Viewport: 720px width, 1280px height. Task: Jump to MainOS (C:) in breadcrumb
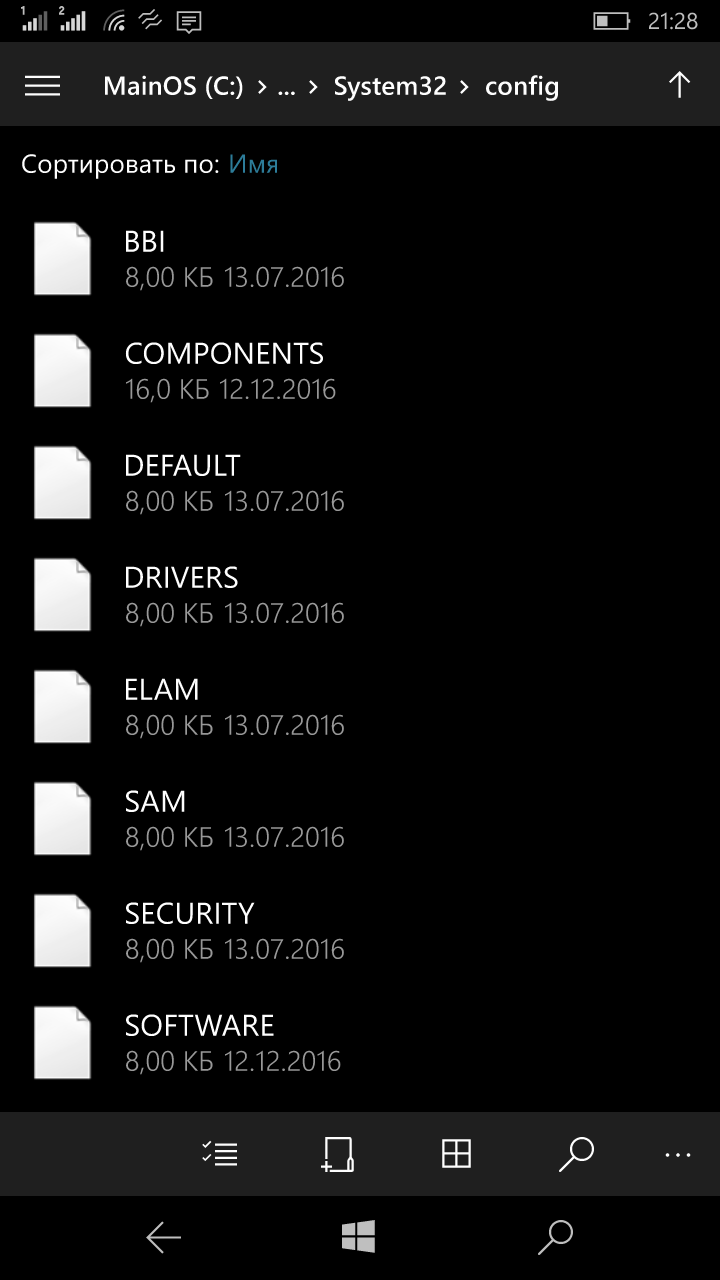[x=173, y=86]
